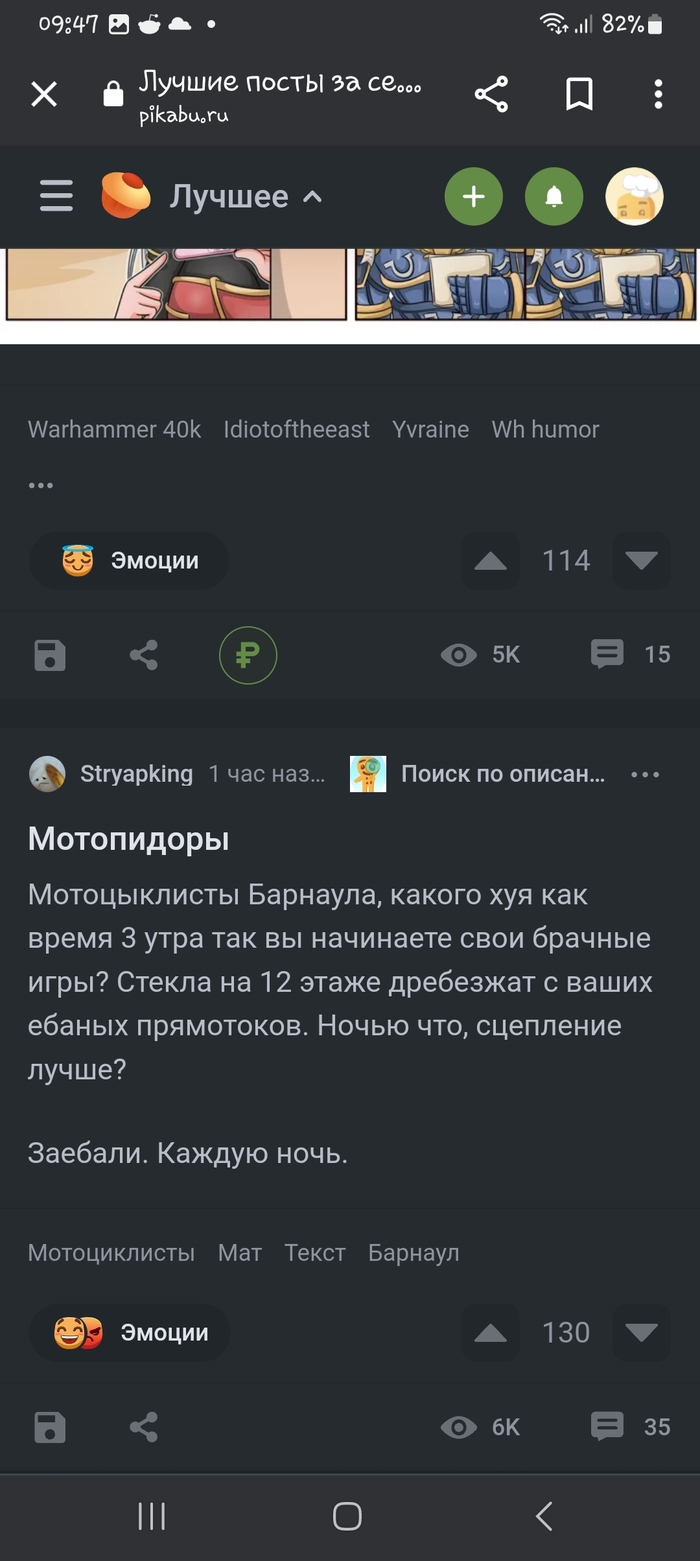Open the Warhammer 40k tag
Image resolution: width=700 pixels, height=1561 pixels.
[x=114, y=429]
